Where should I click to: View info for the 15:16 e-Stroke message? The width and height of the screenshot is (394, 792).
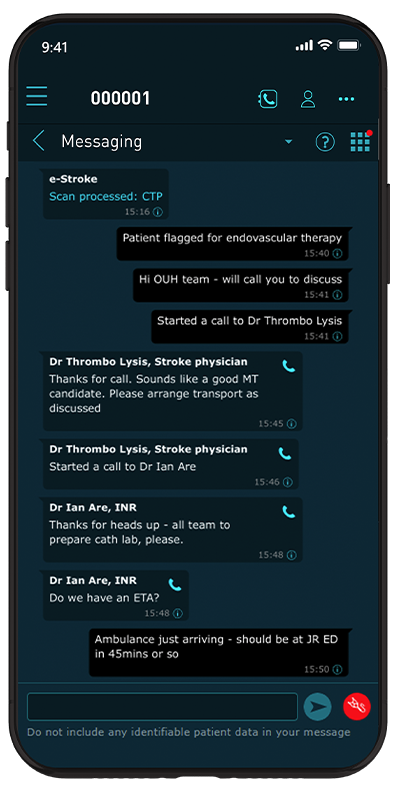pos(158,212)
